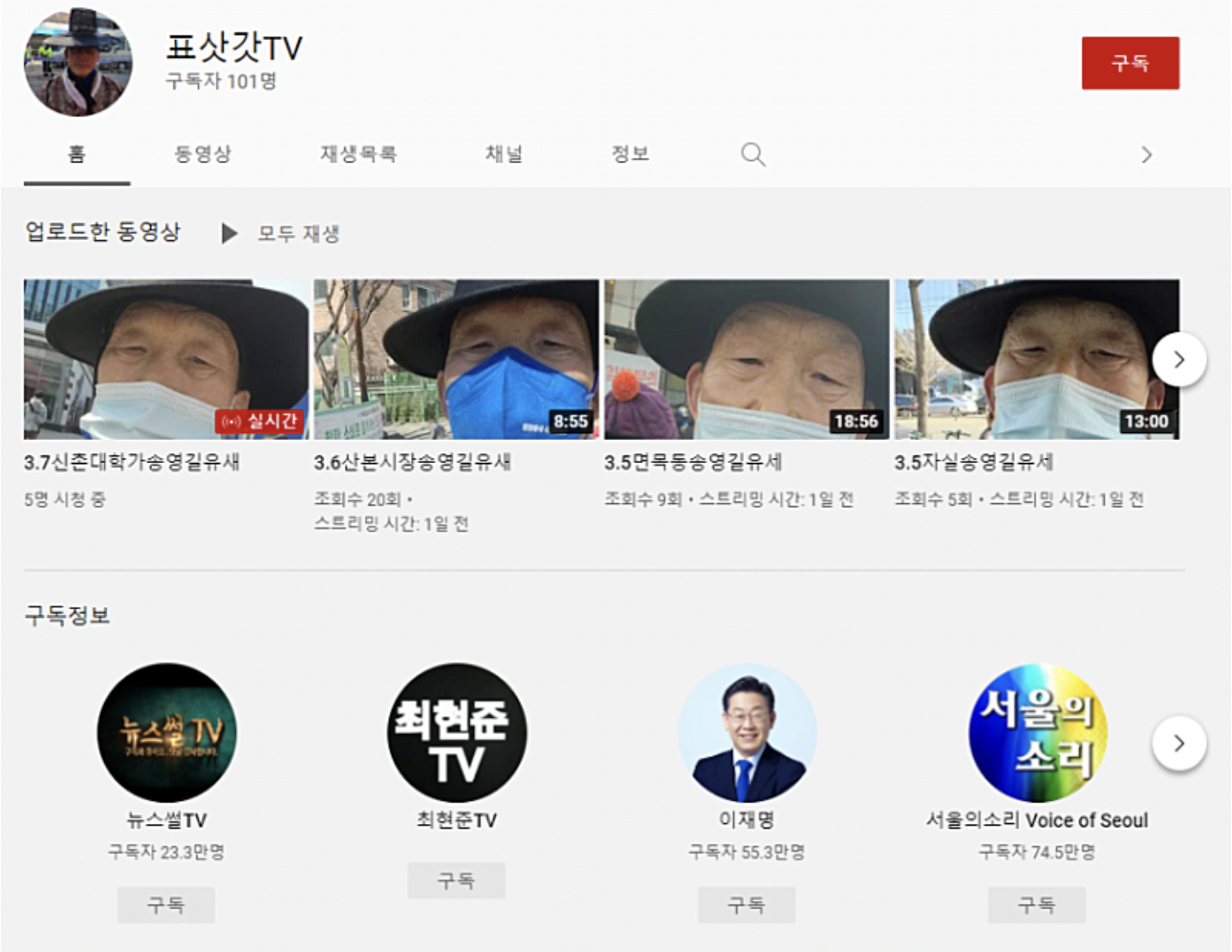
Task: Show next uploaded videos in carousel
Action: (x=1179, y=360)
